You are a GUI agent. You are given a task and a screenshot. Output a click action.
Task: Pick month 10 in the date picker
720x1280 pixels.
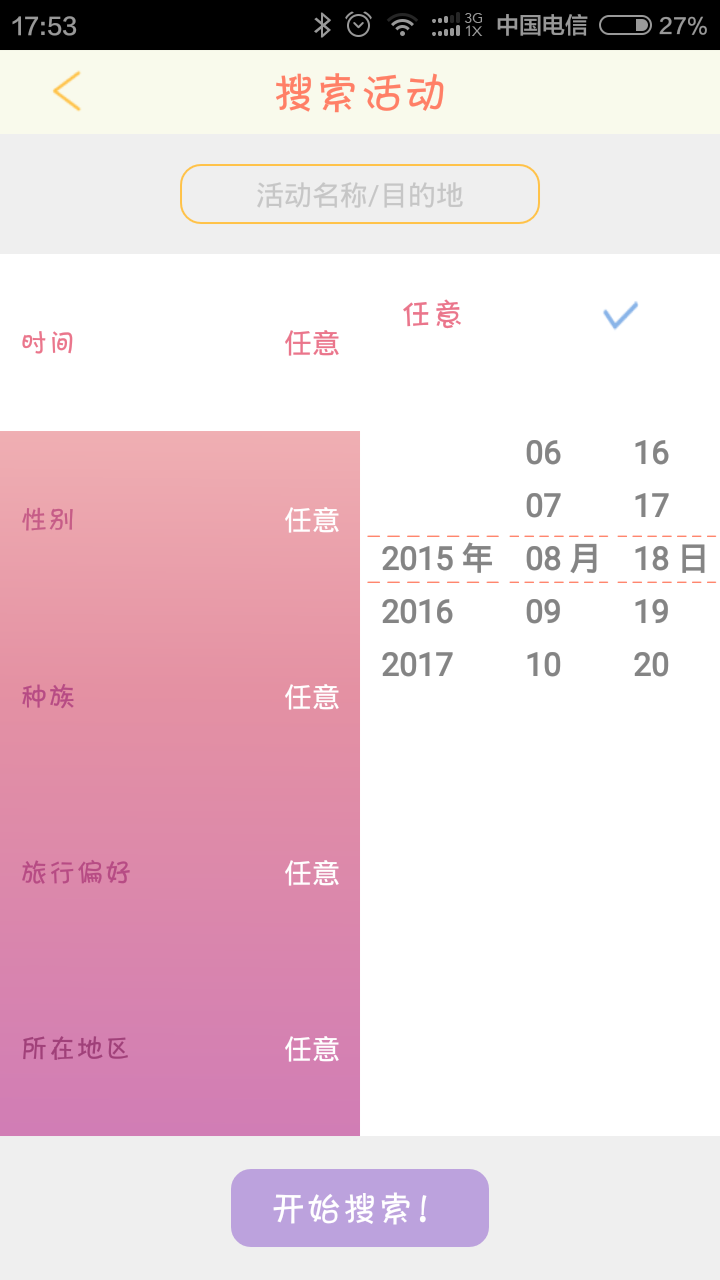(543, 664)
